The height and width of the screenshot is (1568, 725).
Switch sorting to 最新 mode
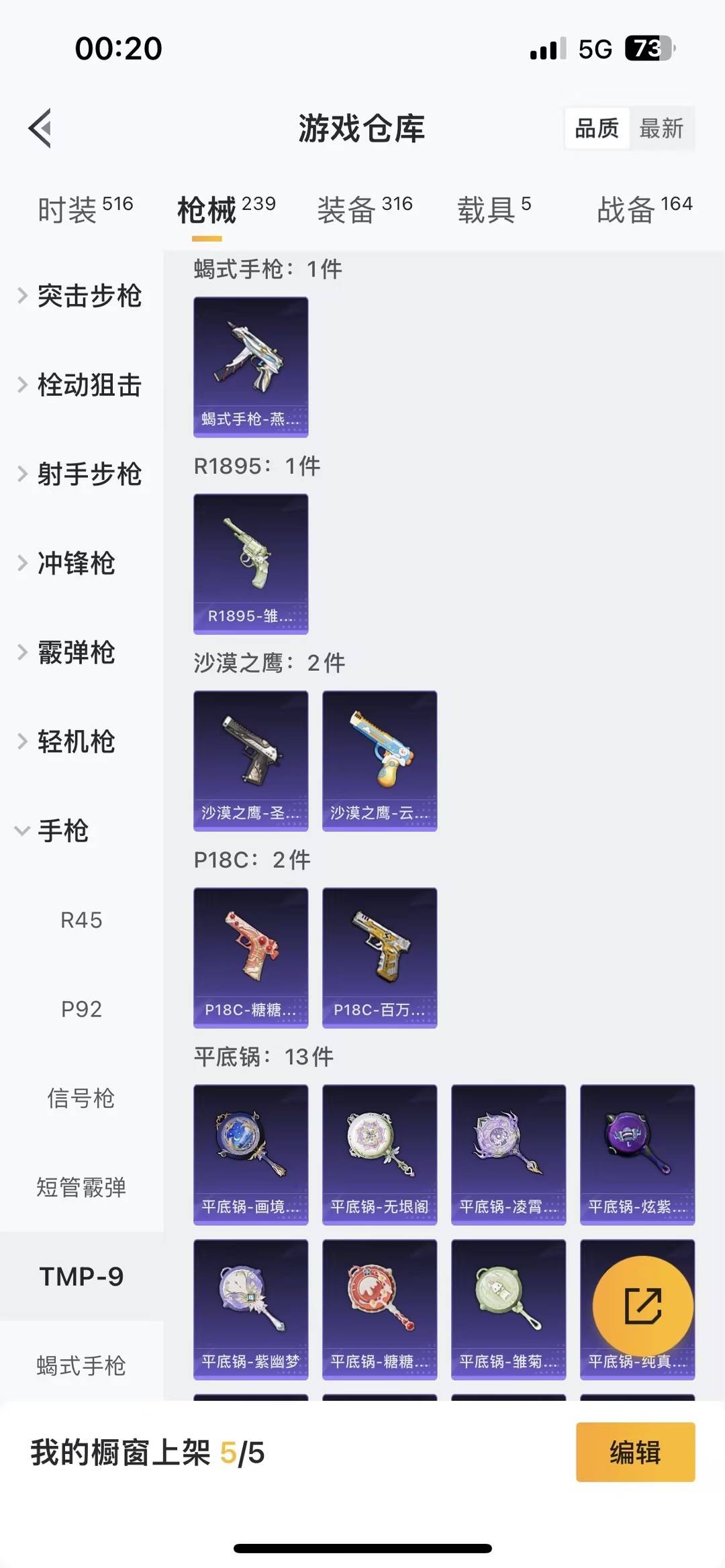(x=661, y=129)
